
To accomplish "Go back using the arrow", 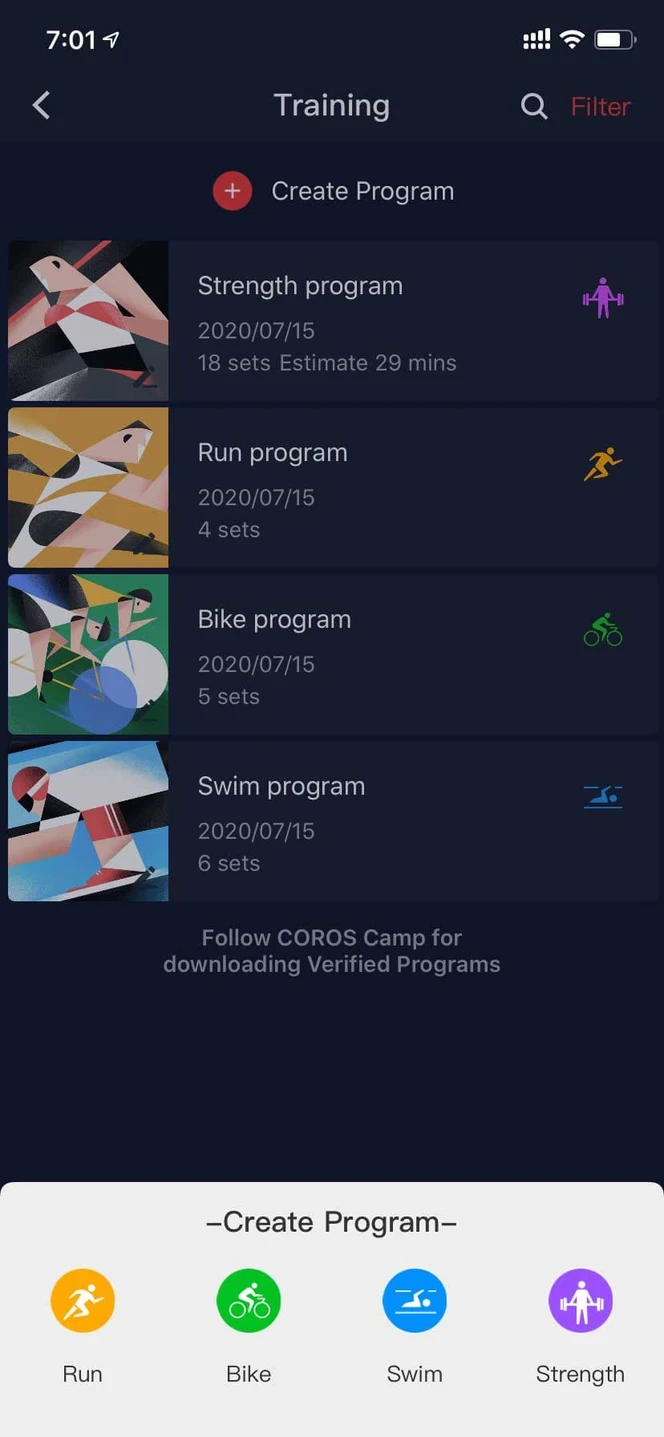I will (x=41, y=105).
